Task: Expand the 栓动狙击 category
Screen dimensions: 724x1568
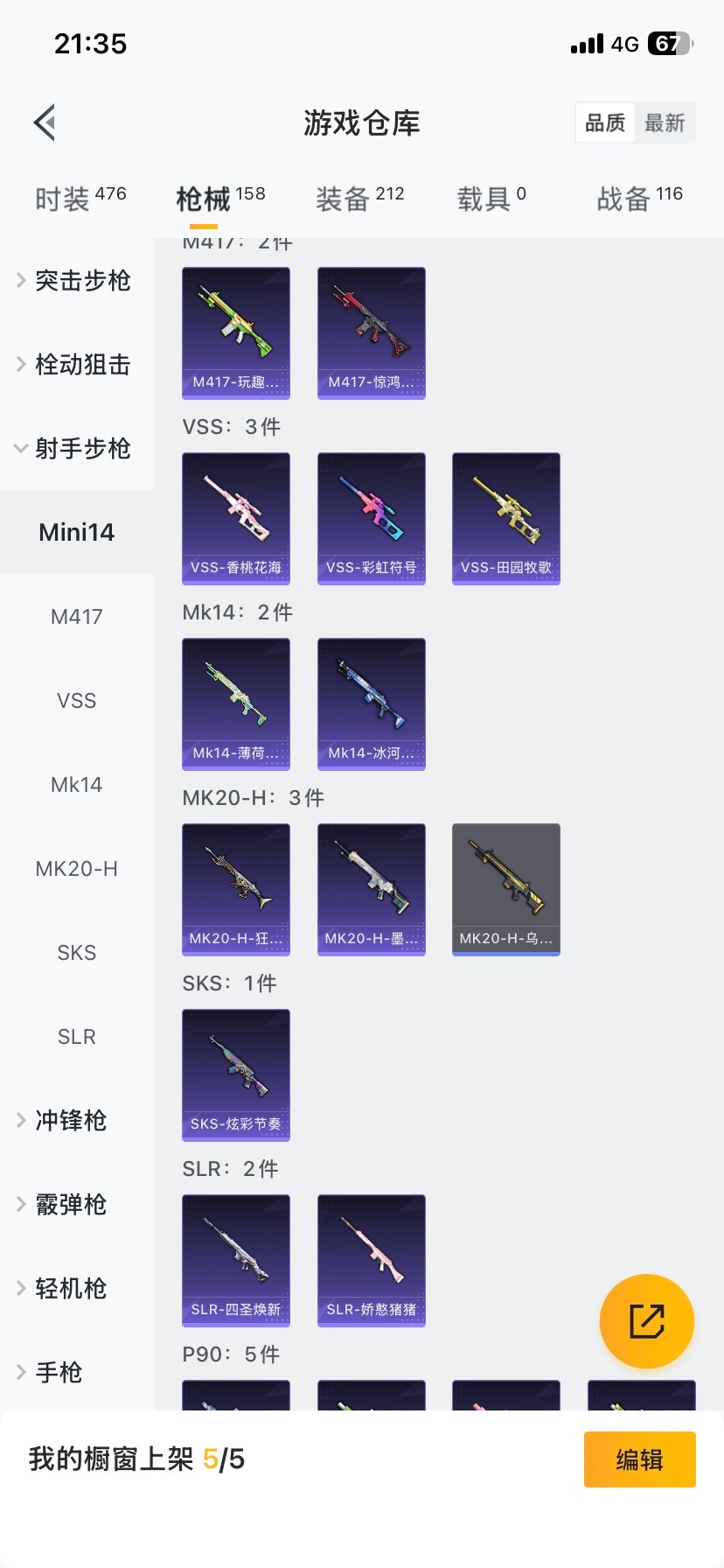Action: pyautogui.click(x=74, y=365)
